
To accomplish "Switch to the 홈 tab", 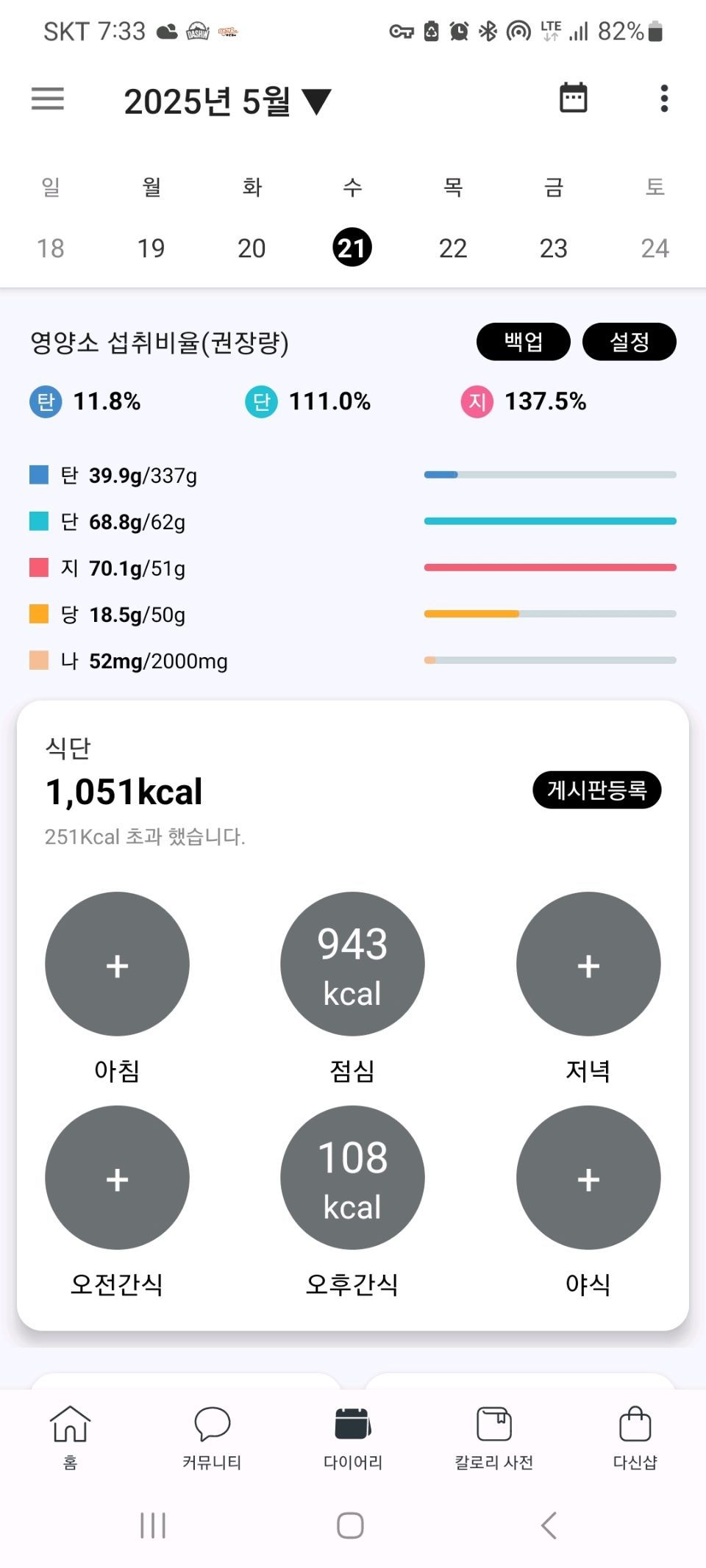I will pos(70,1437).
